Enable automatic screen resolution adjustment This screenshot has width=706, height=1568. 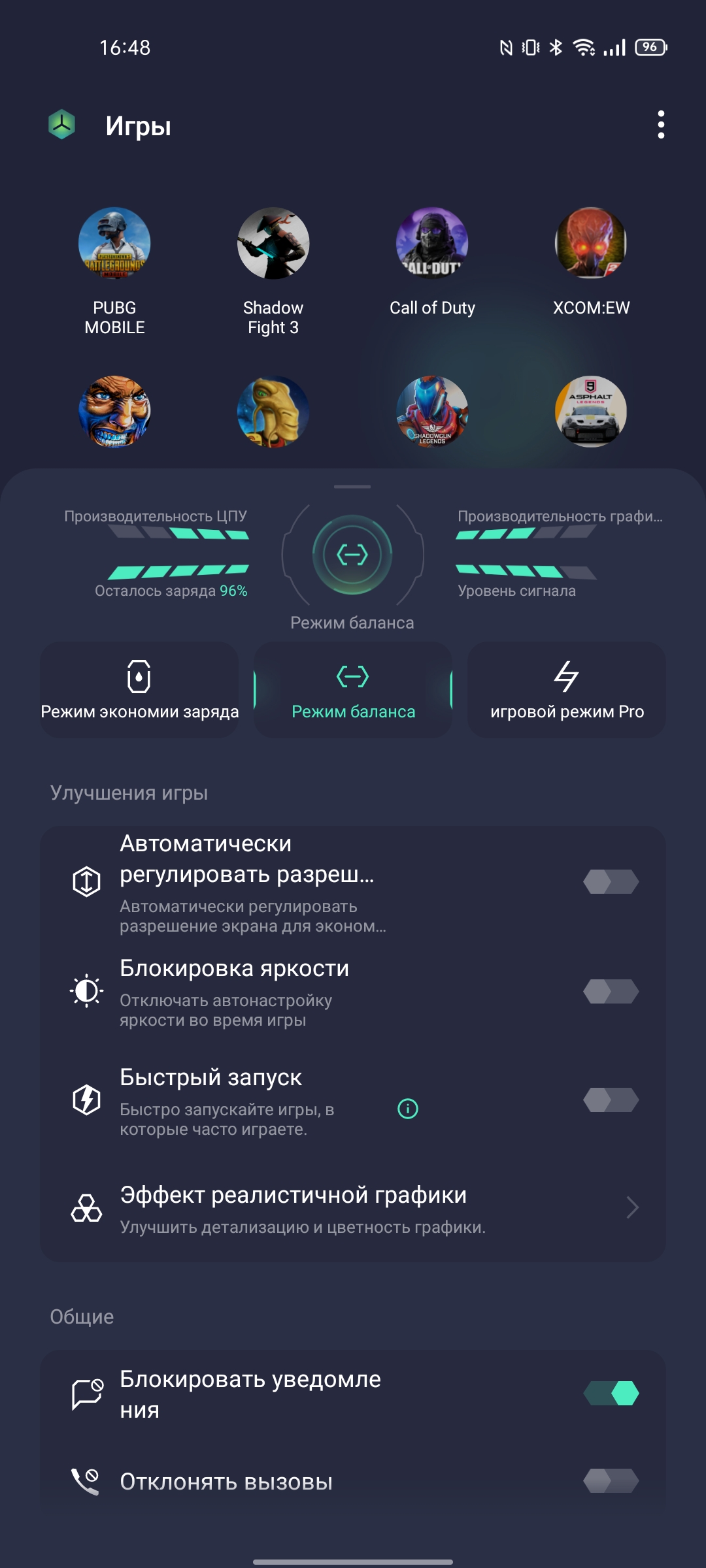(611, 882)
